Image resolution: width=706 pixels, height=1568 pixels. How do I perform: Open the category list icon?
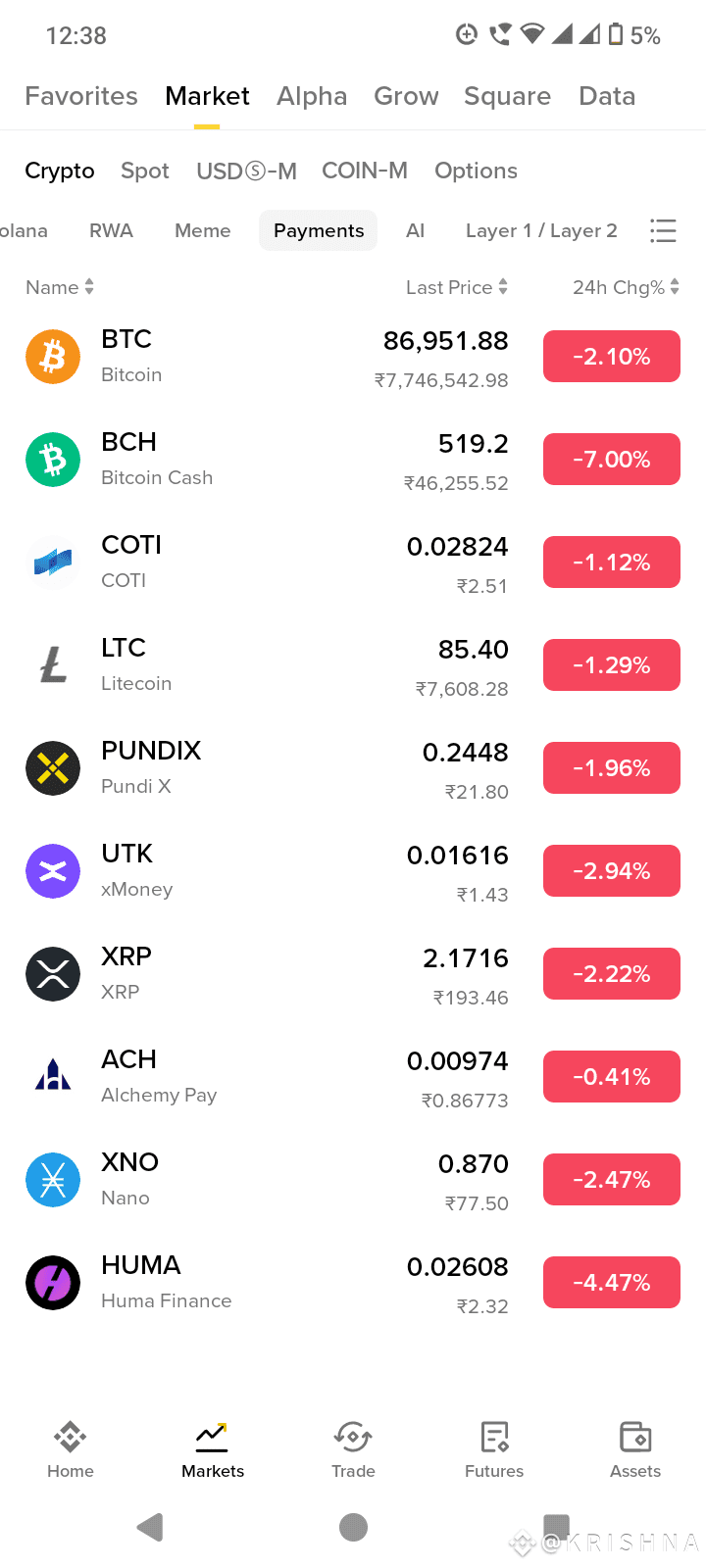pyautogui.click(x=663, y=231)
